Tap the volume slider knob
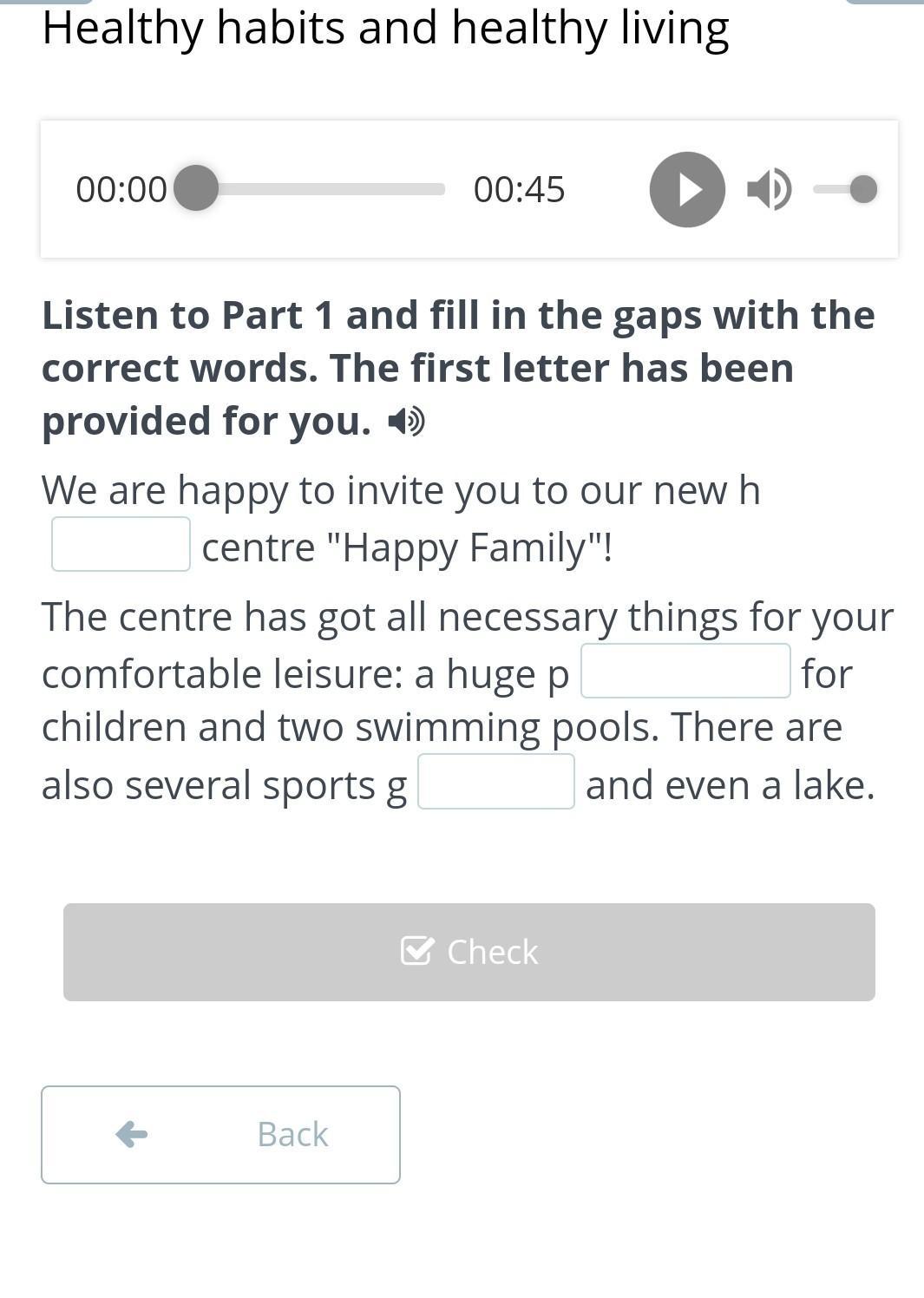Screen dimensions: 924x1298 tap(863, 189)
